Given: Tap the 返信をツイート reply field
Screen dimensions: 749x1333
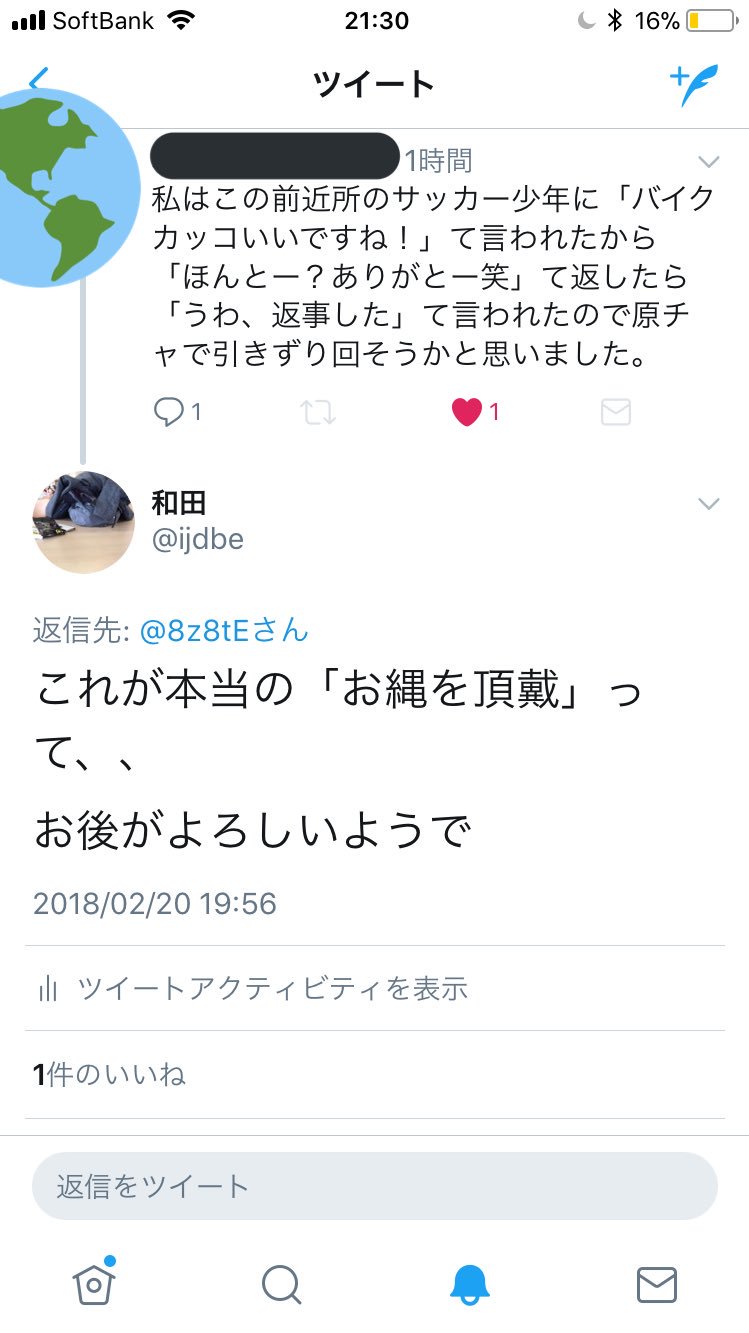Looking at the screenshot, I should coord(374,1186).
